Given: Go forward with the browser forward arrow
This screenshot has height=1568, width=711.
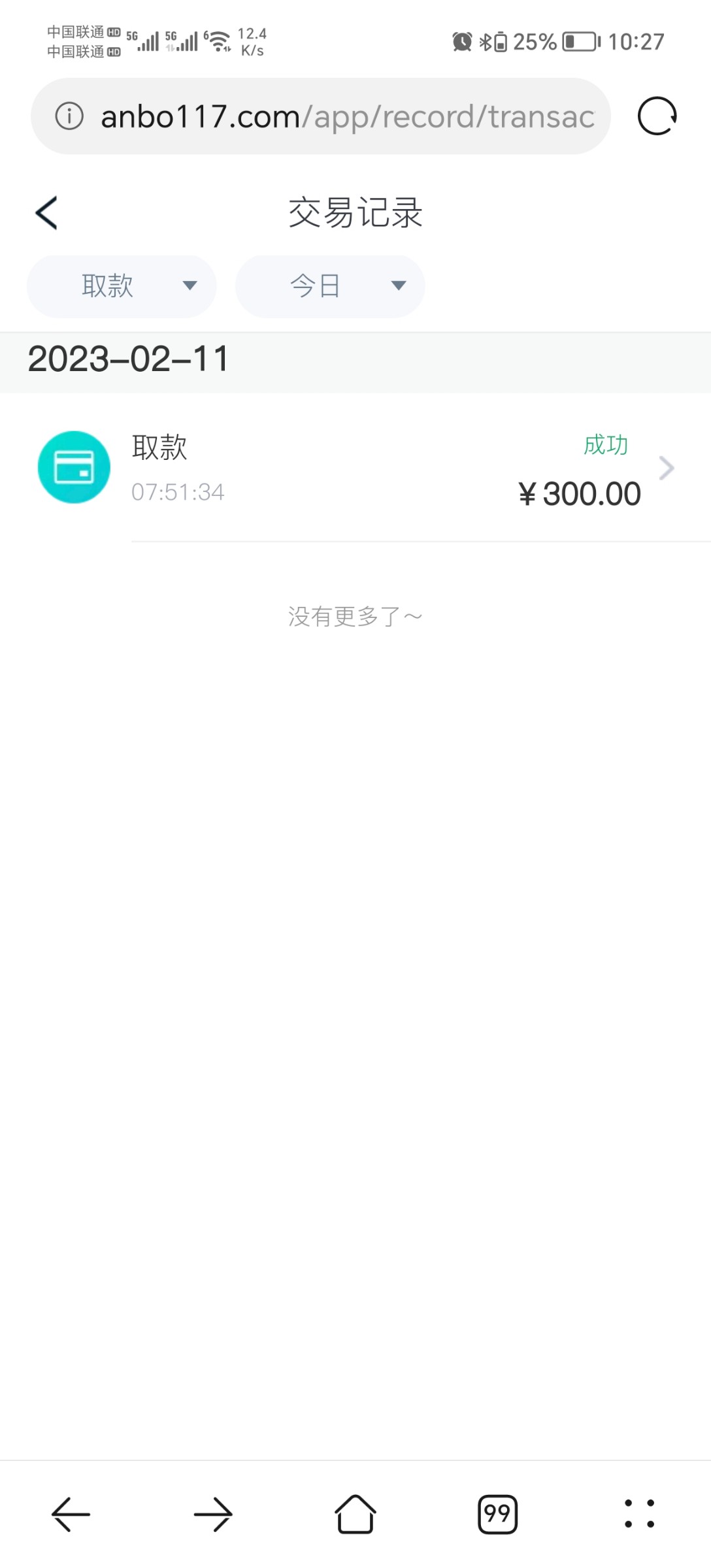Looking at the screenshot, I should tap(213, 1514).
